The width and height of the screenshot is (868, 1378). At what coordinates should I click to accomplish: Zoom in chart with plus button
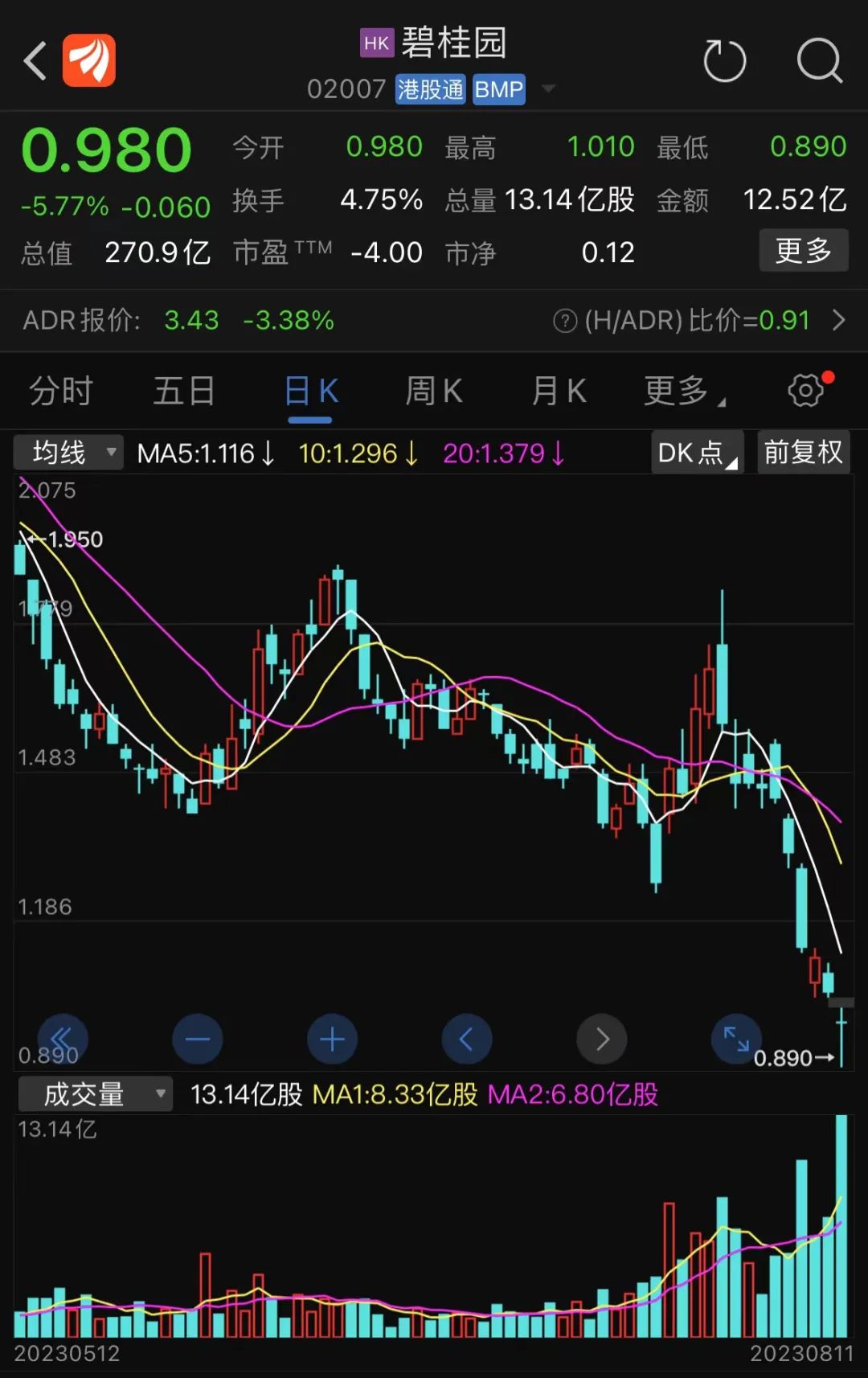click(x=332, y=1040)
